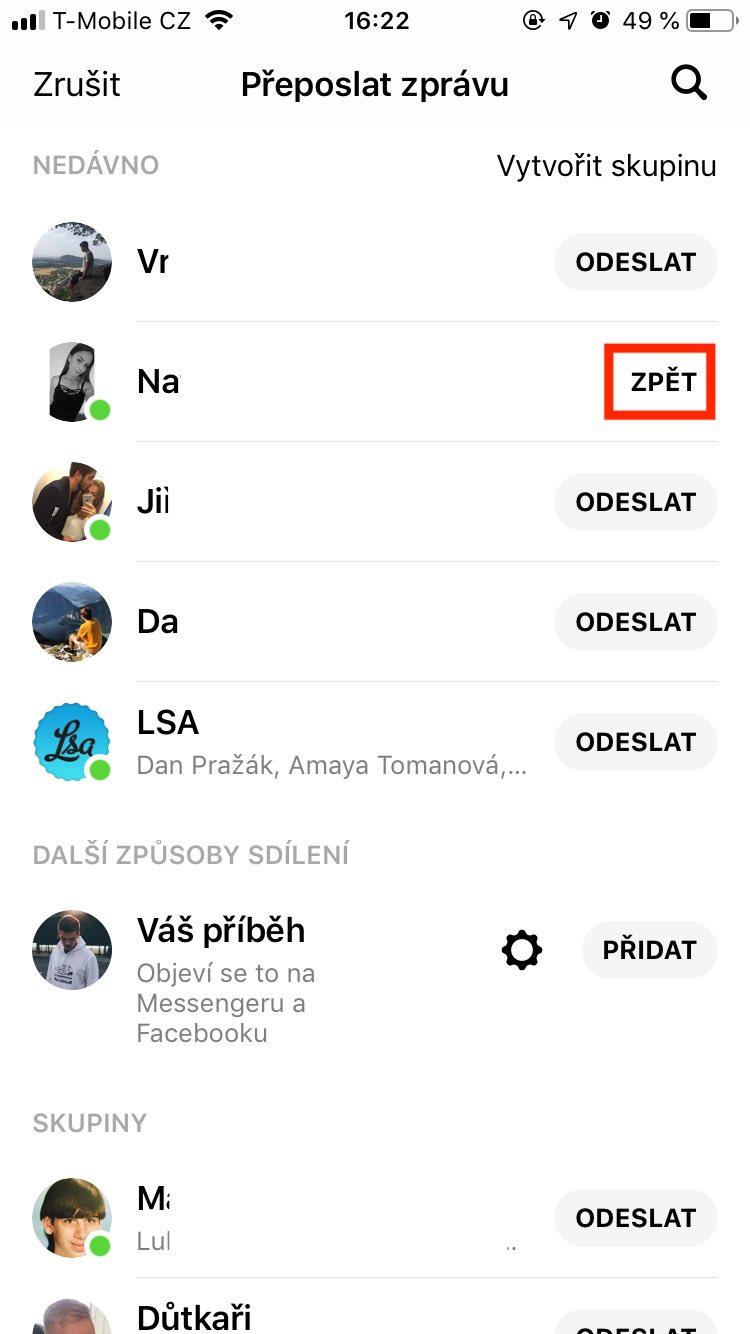The width and height of the screenshot is (750, 1334).
Task: Open story settings gear icon
Action: point(522,950)
